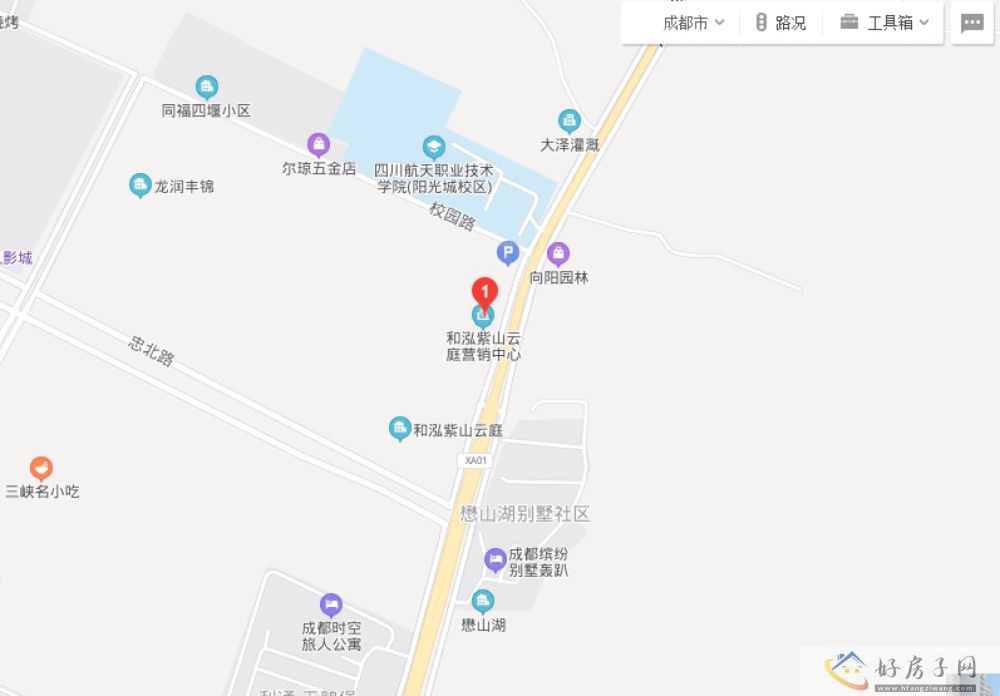The width and height of the screenshot is (1000, 696).
Task: Select the 懋山湖 residential marker
Action: 483,601
